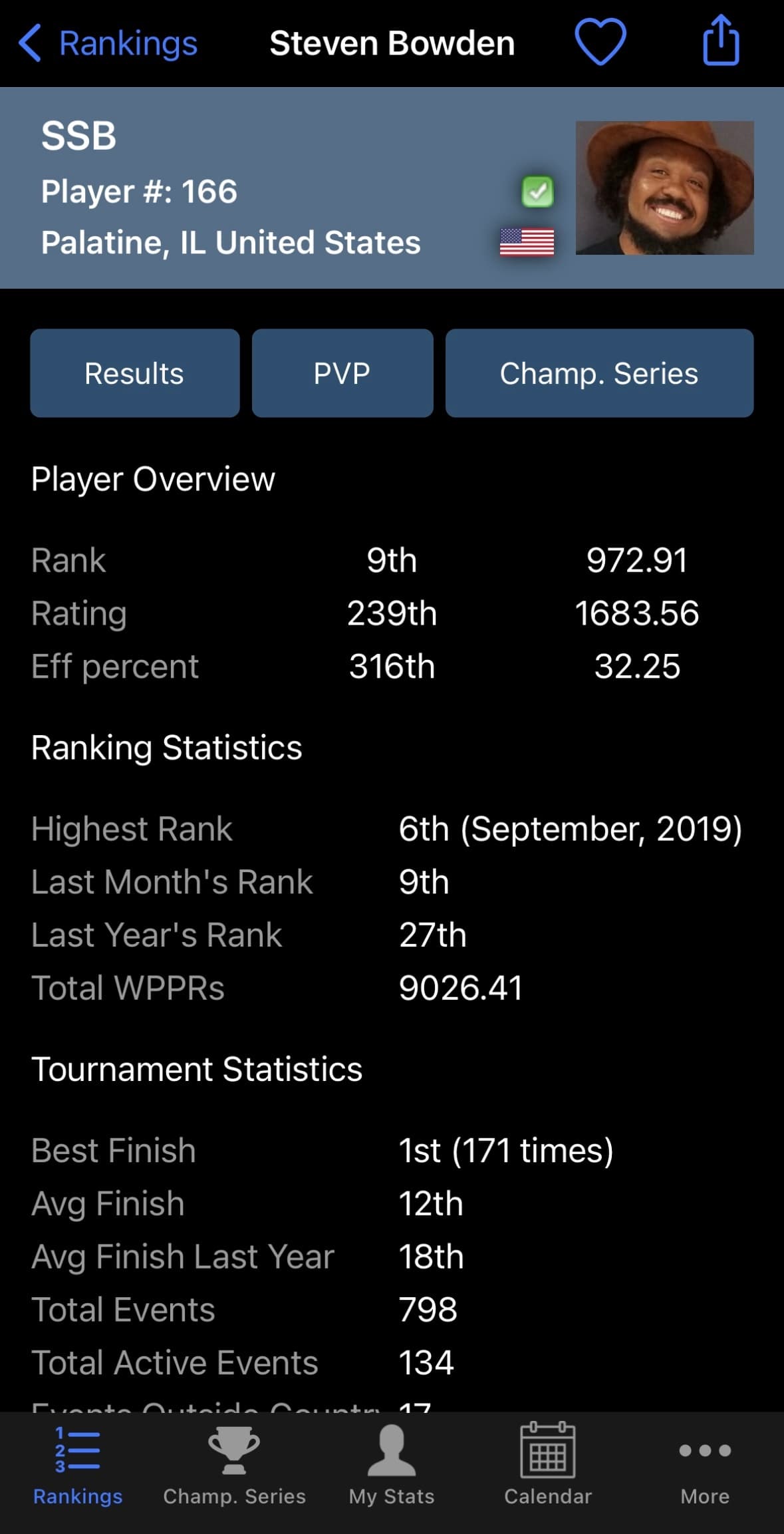This screenshot has height=1534, width=784.
Task: Open the calendar icon in the tab bar
Action: point(547,1452)
